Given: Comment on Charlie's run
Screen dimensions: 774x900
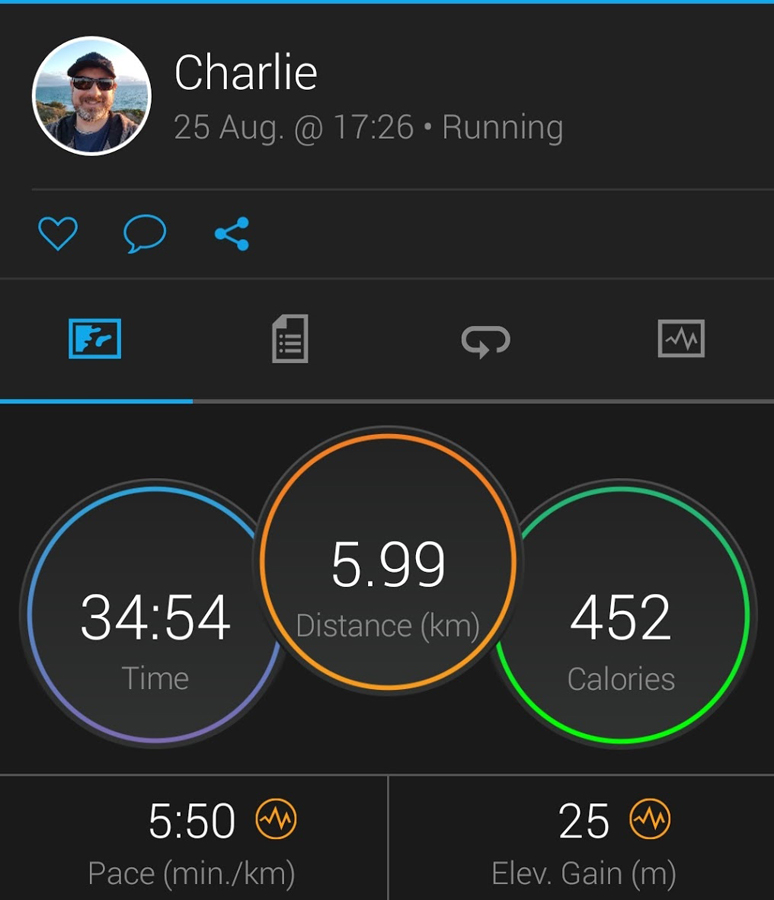Looking at the screenshot, I should pyautogui.click(x=144, y=234).
